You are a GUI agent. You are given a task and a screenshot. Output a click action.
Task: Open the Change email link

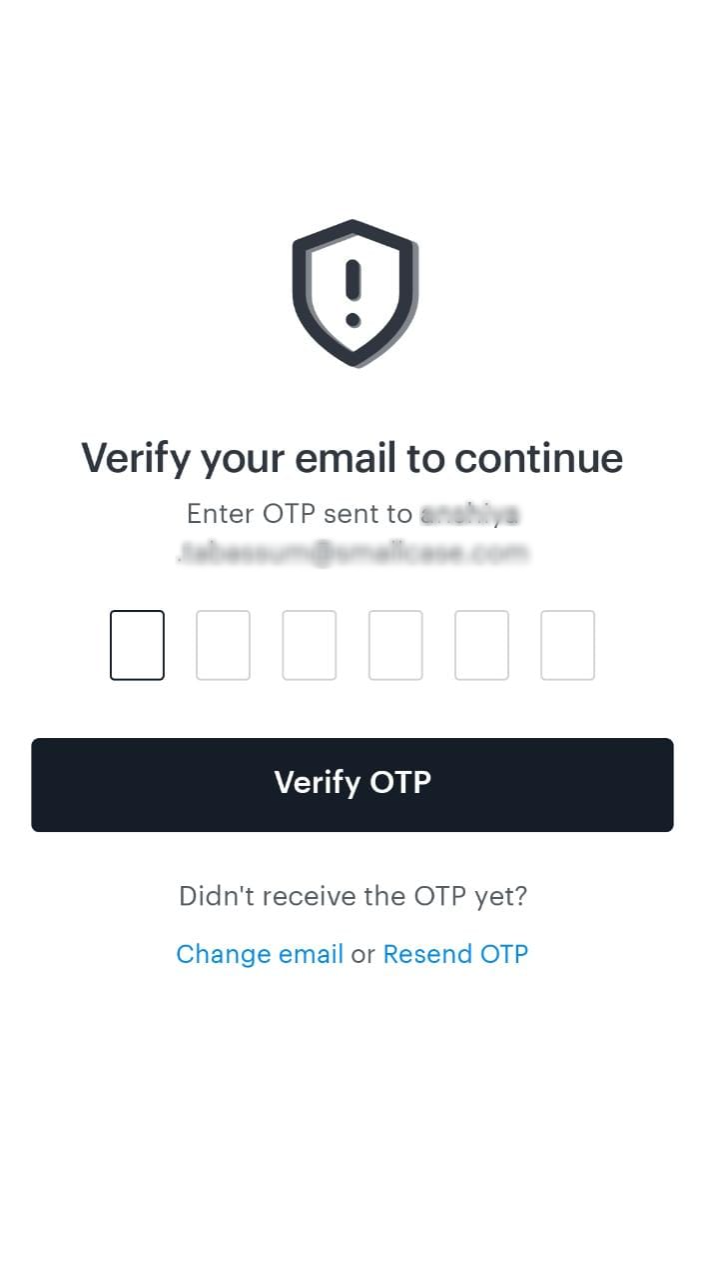(x=260, y=954)
